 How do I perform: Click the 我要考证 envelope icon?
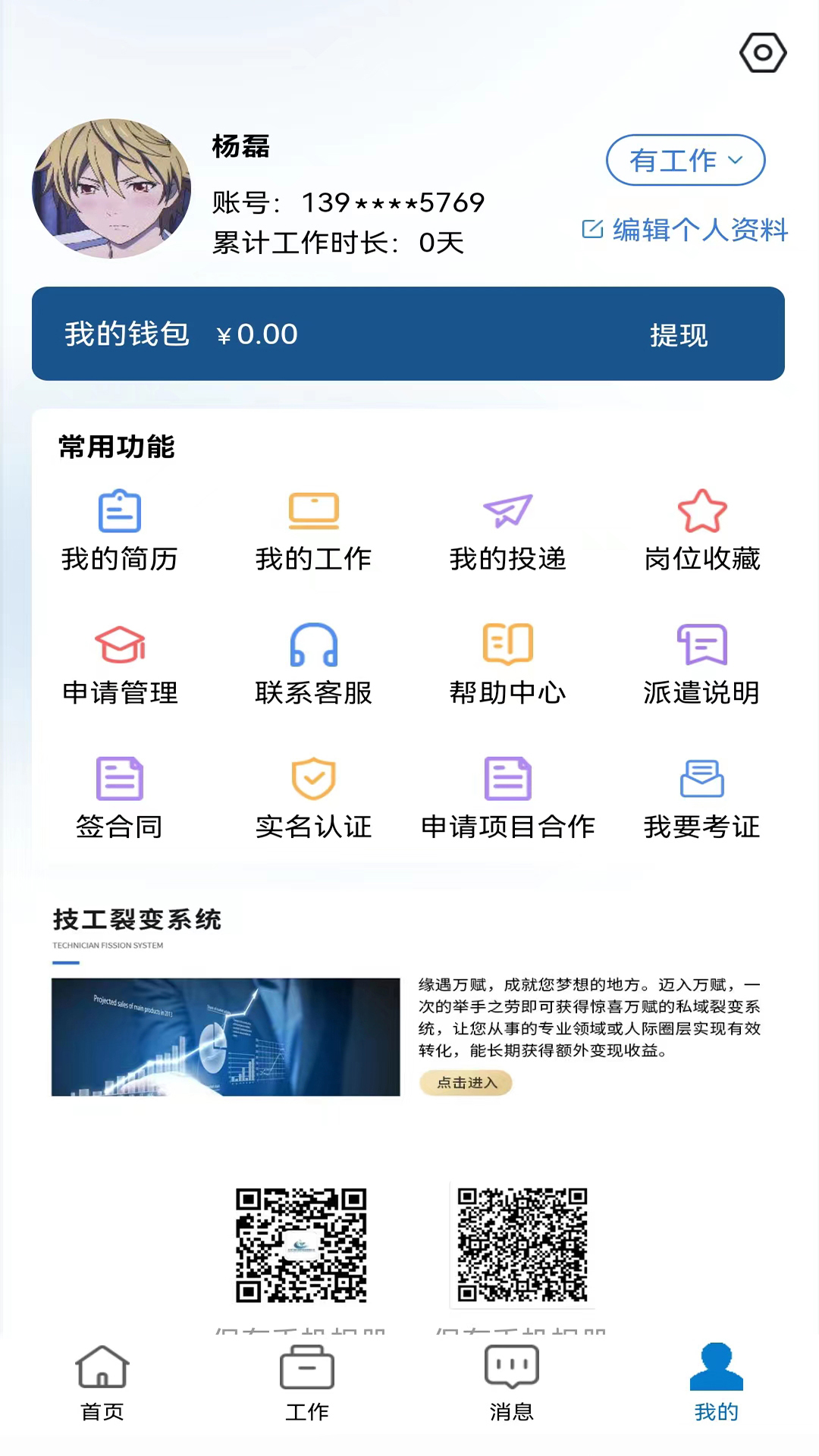pyautogui.click(x=701, y=779)
